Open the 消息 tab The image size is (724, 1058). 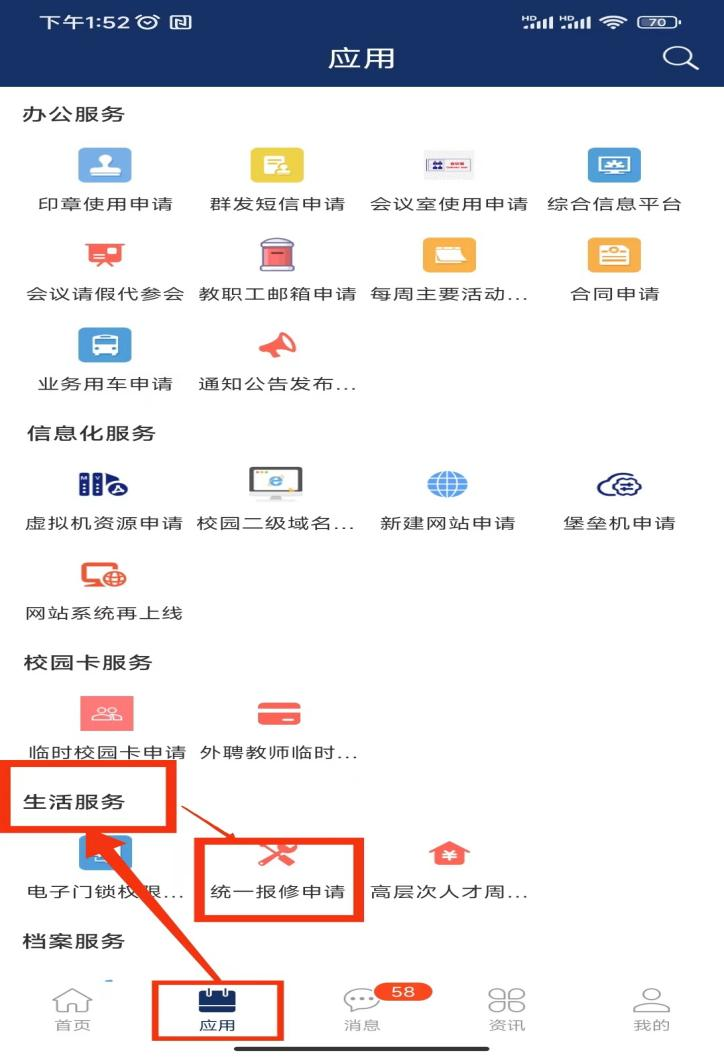[362, 1009]
